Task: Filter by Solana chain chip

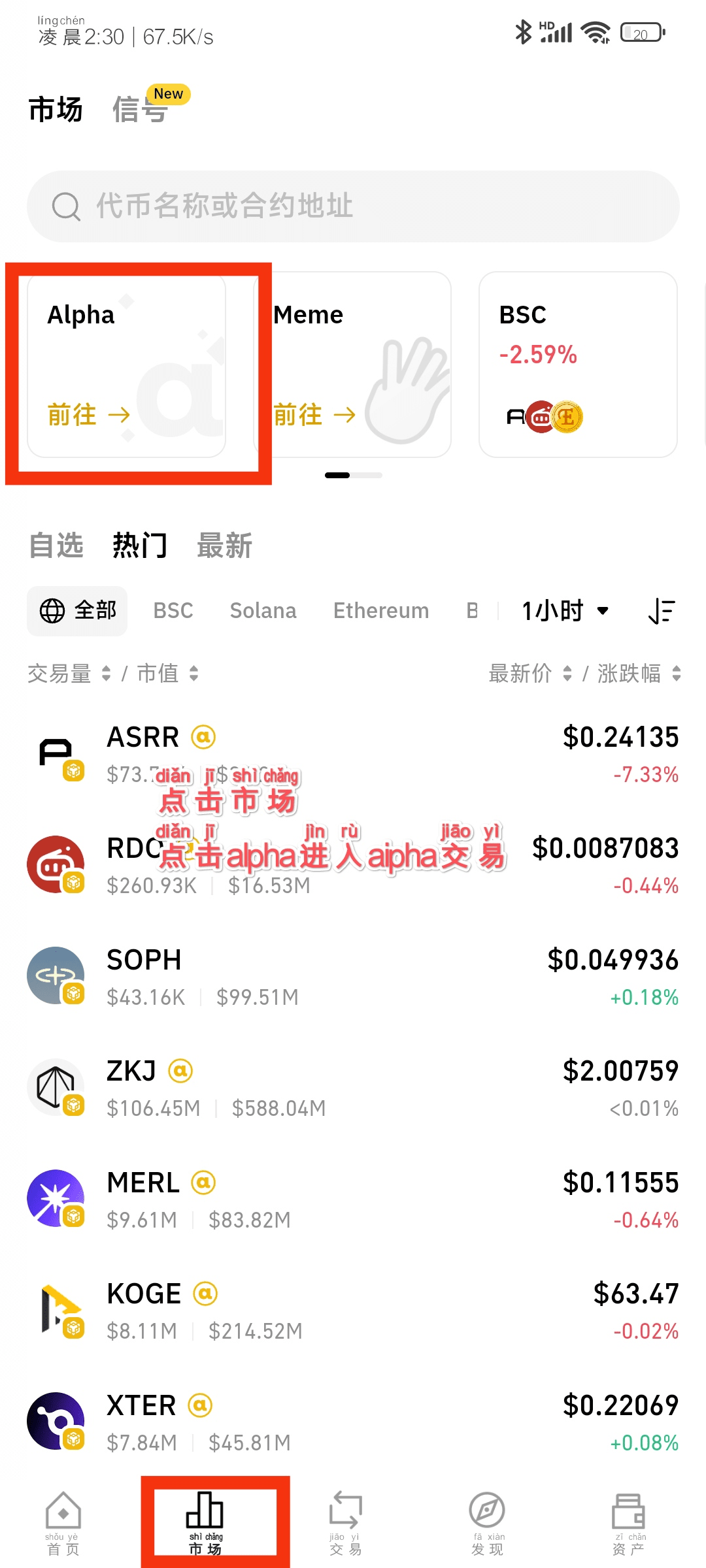Action: 263,611
